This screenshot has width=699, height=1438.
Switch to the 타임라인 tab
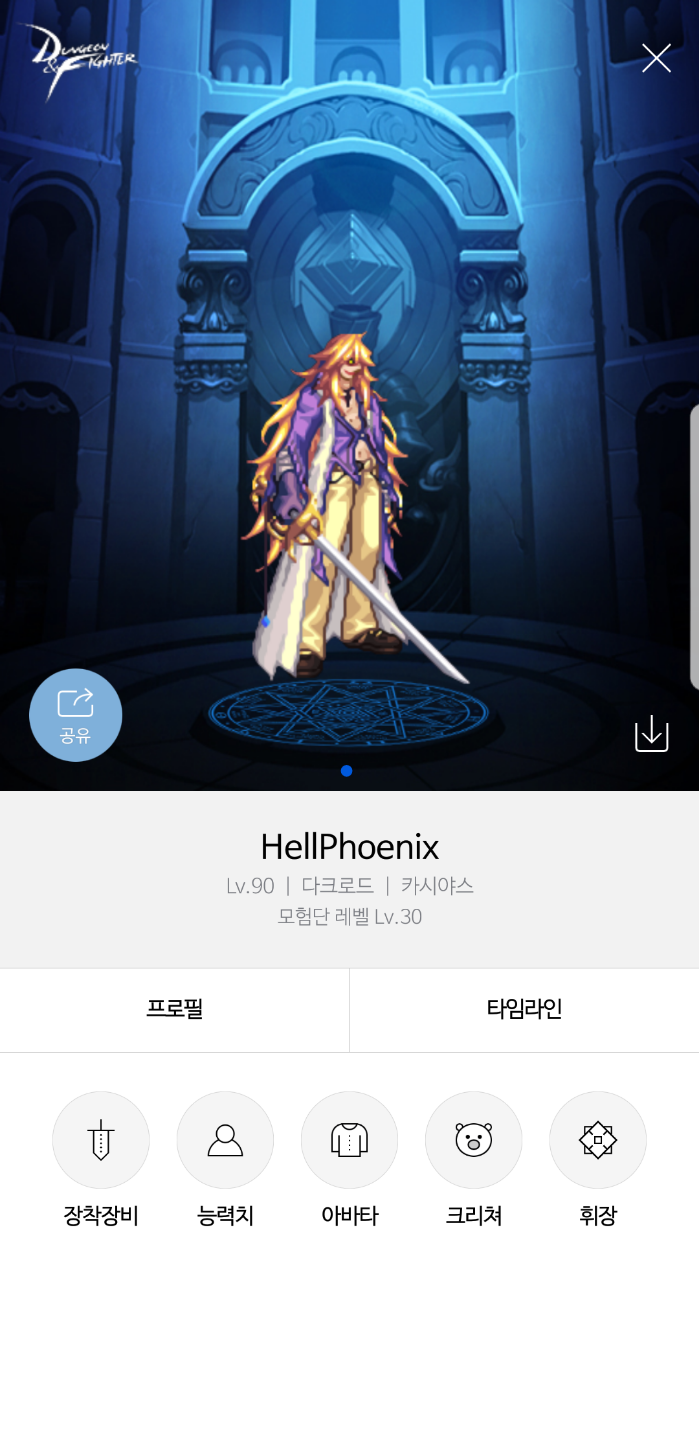pos(524,1009)
